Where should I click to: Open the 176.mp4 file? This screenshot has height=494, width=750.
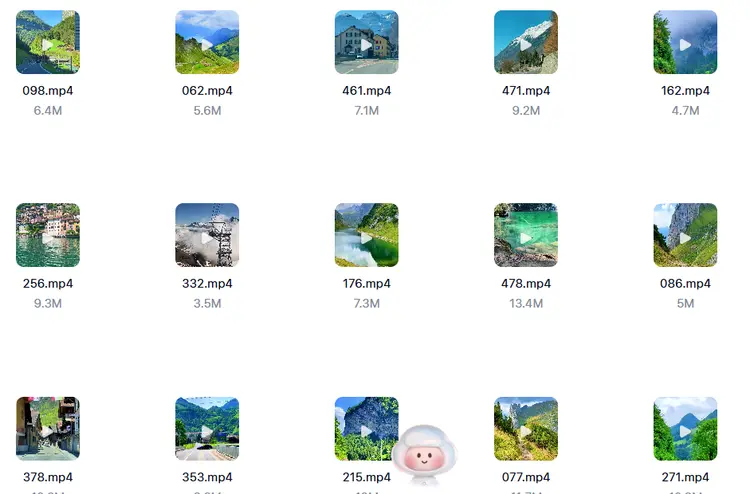pyautogui.click(x=366, y=236)
